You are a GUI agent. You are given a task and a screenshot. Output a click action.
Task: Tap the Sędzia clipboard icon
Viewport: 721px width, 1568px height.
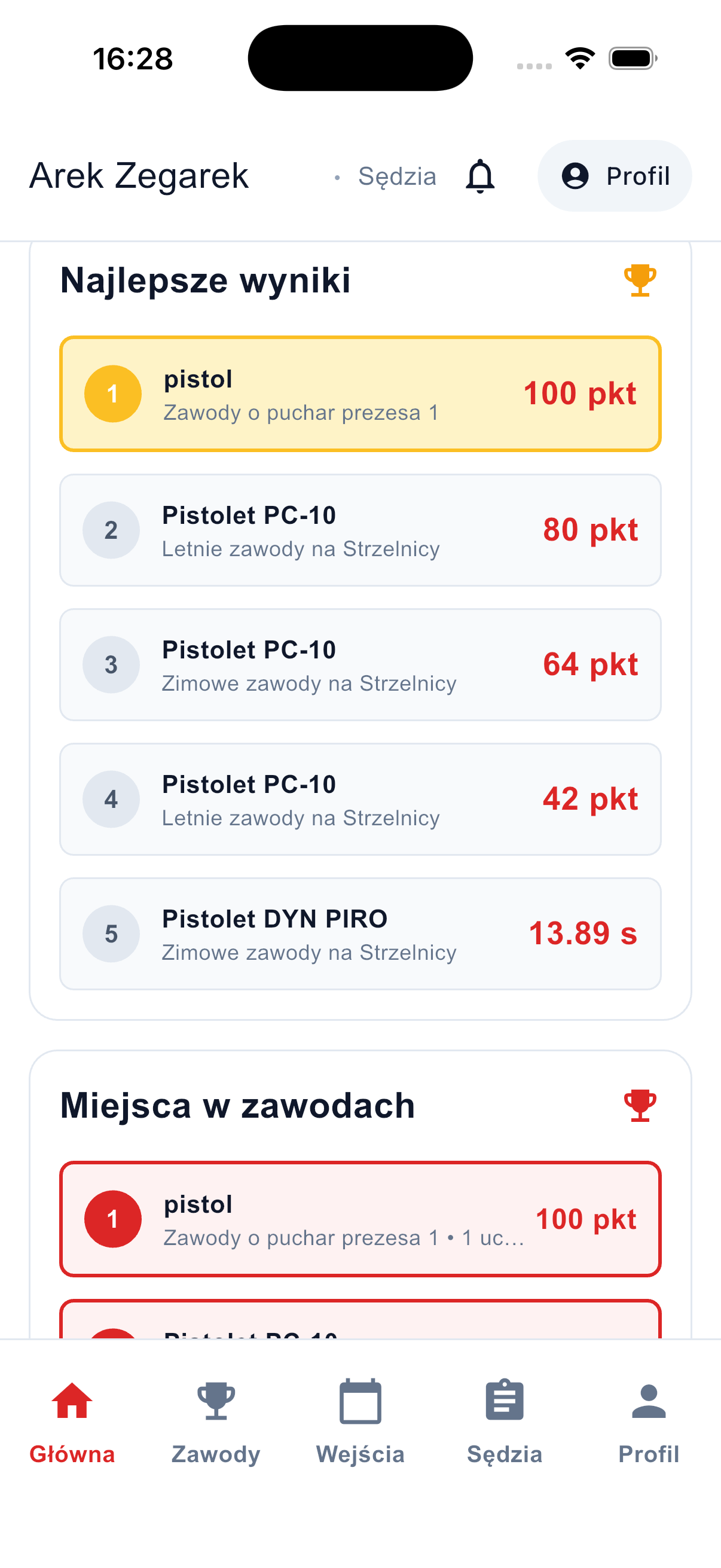[x=505, y=1401]
